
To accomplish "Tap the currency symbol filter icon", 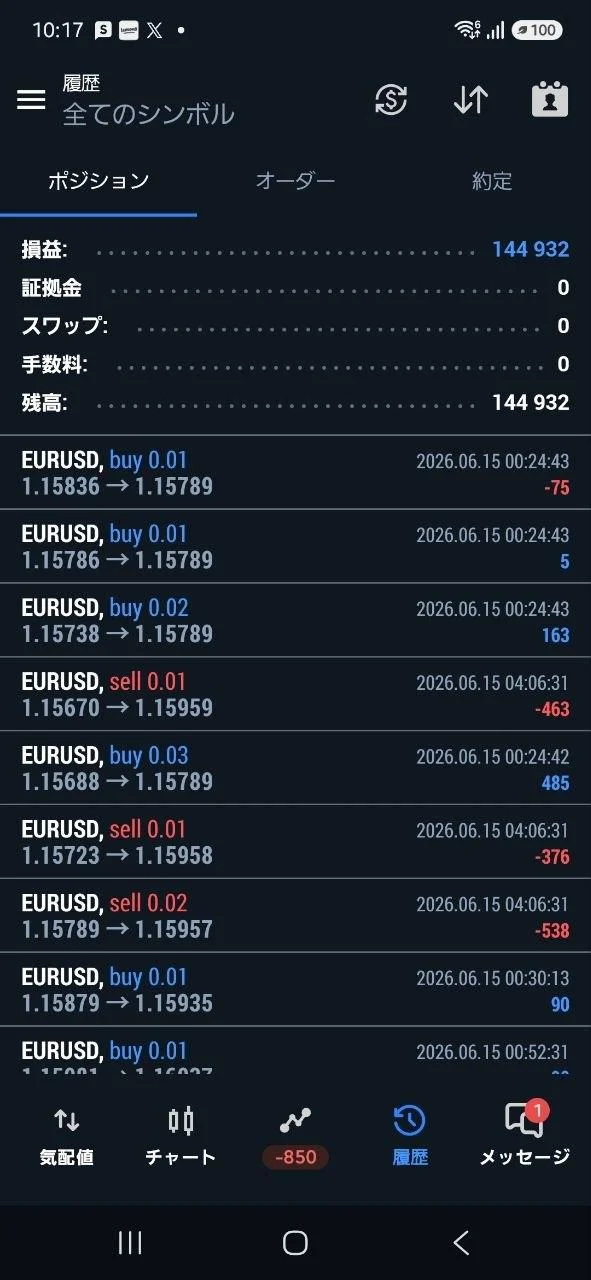I will tap(391, 99).
